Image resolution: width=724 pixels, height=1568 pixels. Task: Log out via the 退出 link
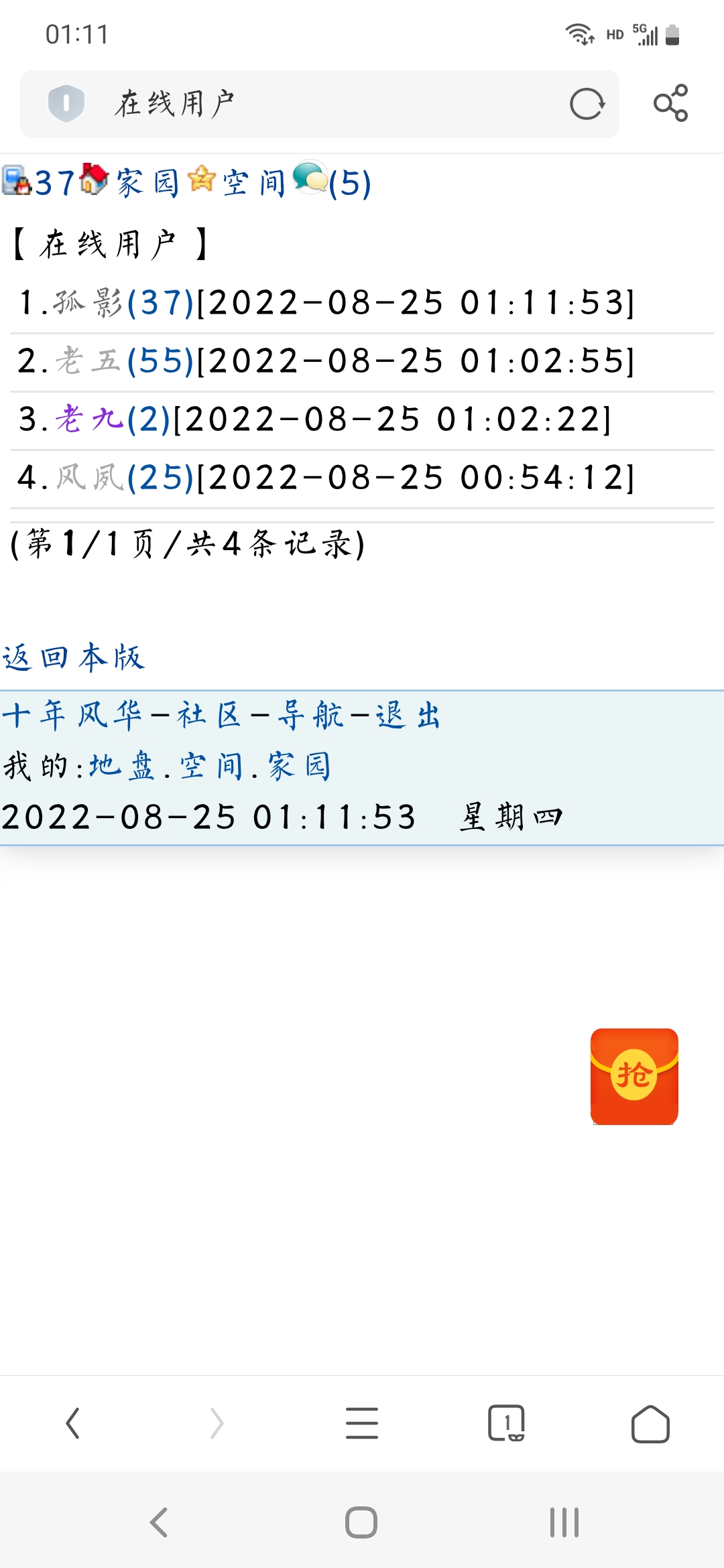(x=408, y=715)
